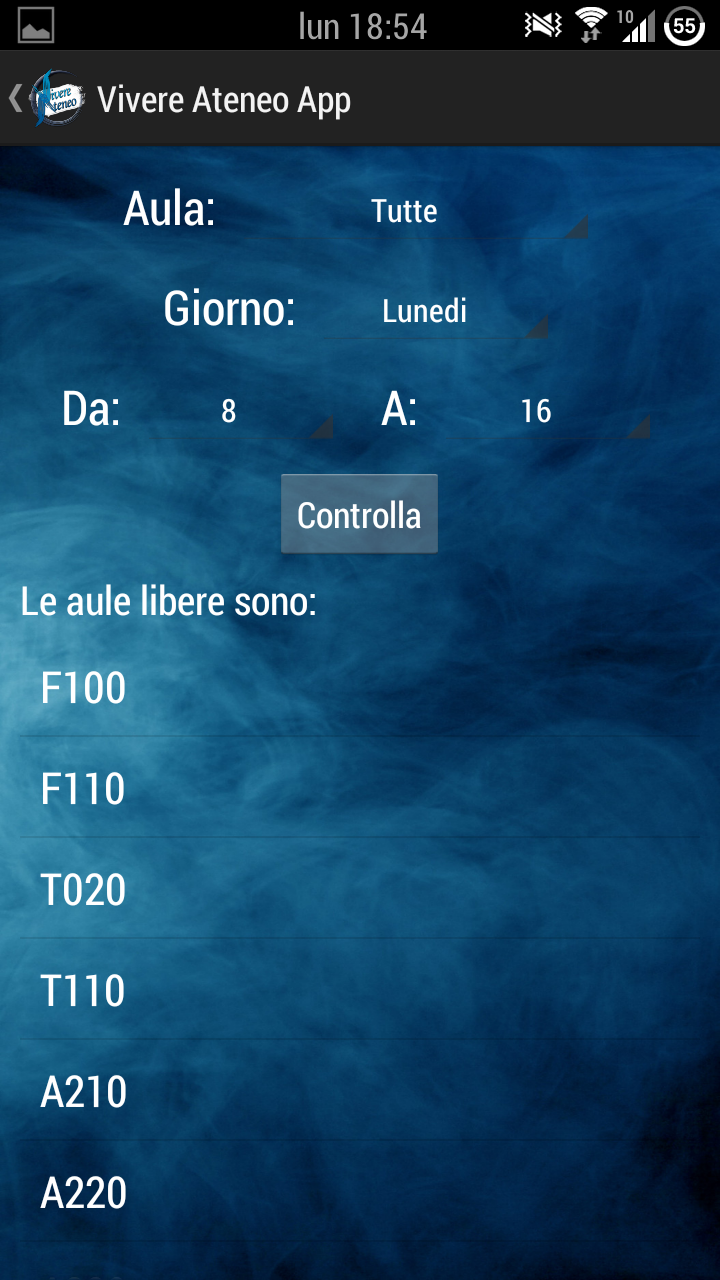Screen dimensions: 720x1280
Task: Select free room A220
Action: 359,1193
